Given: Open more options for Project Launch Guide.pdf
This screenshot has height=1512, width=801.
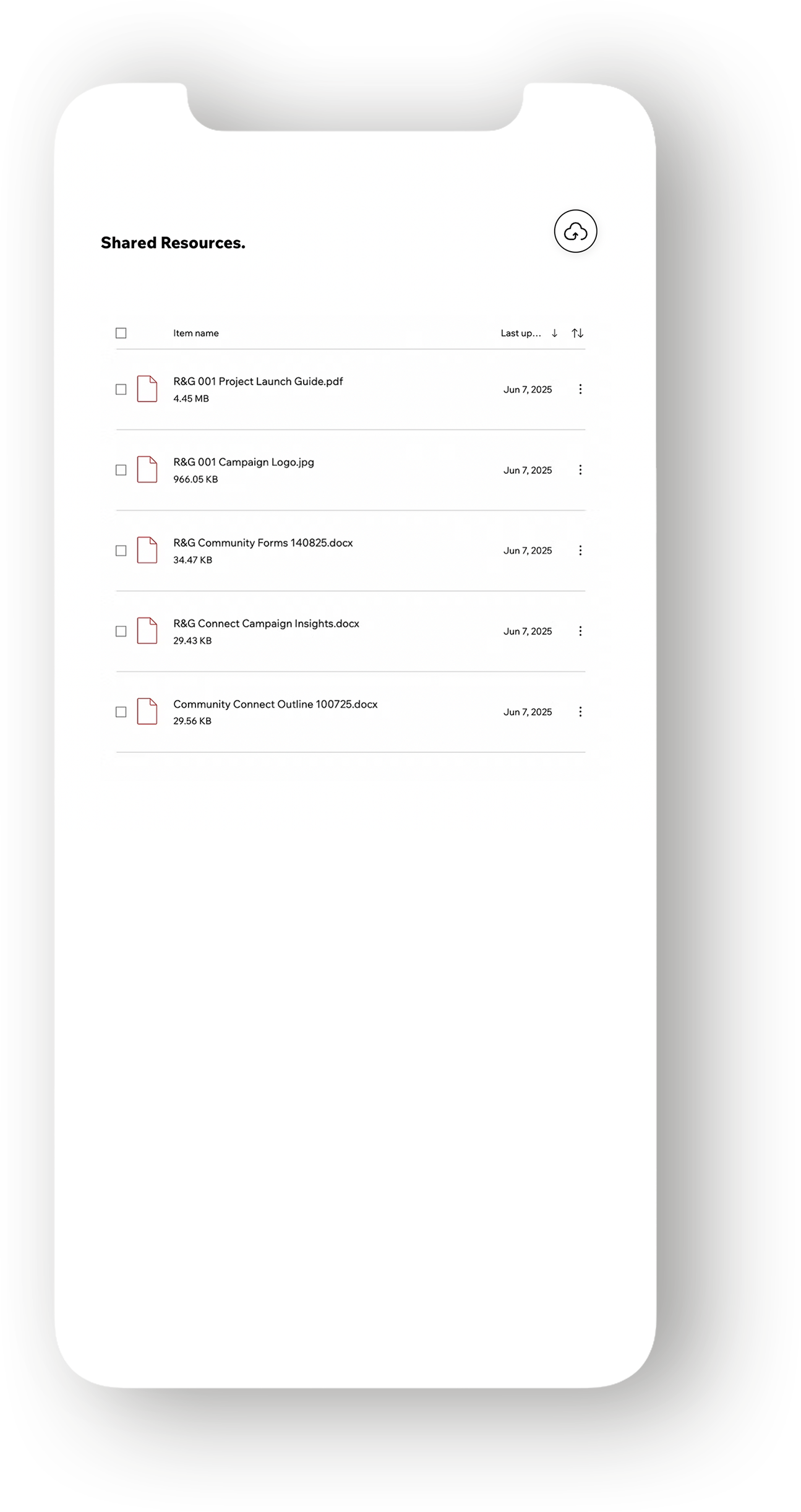Looking at the screenshot, I should (x=580, y=389).
